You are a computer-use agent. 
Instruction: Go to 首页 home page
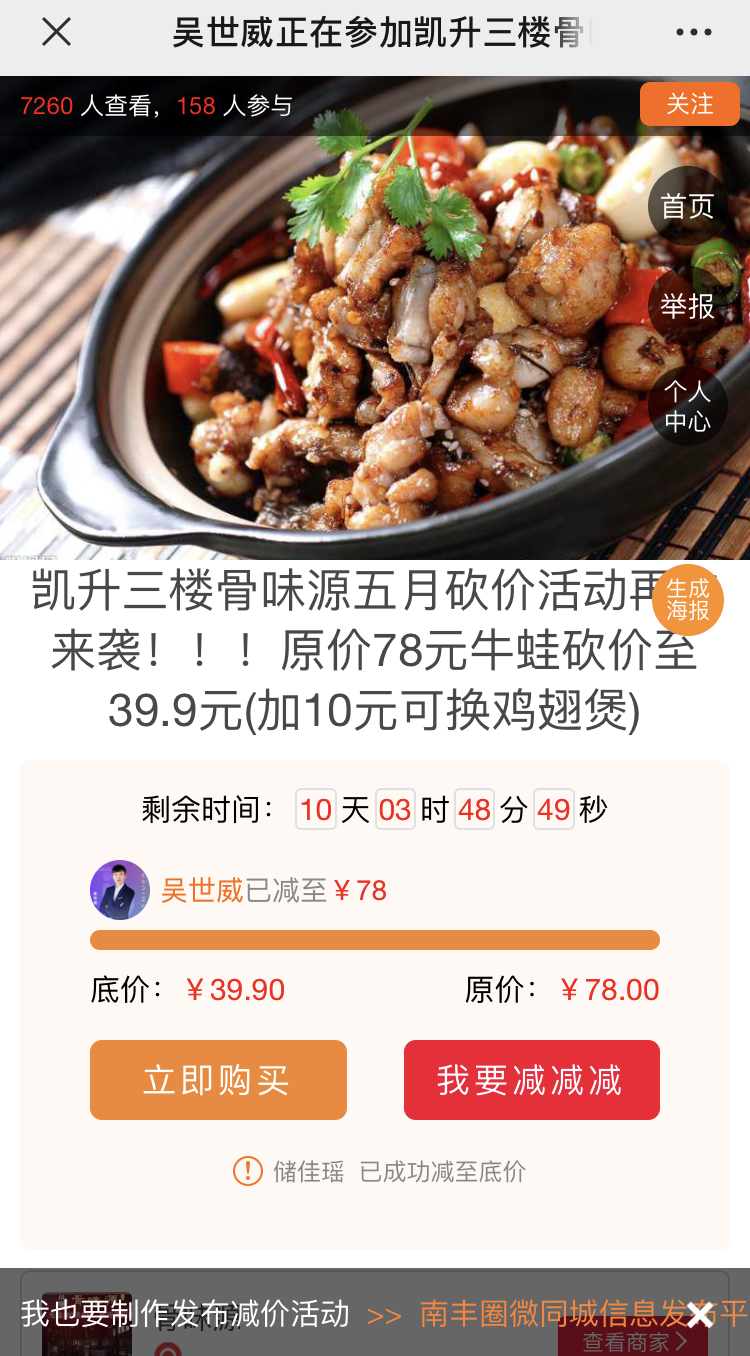click(688, 207)
